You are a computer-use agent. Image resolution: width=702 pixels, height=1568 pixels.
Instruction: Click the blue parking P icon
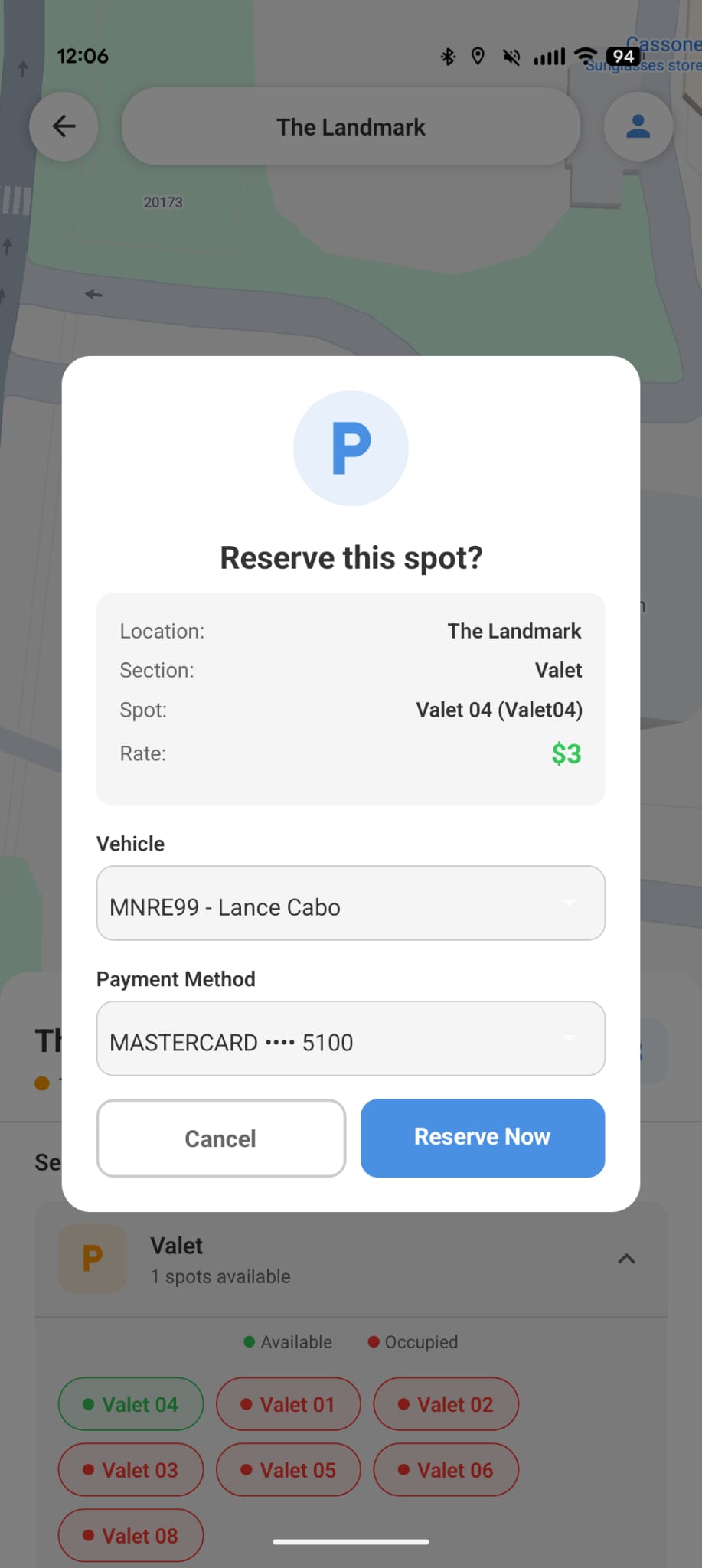click(x=351, y=448)
